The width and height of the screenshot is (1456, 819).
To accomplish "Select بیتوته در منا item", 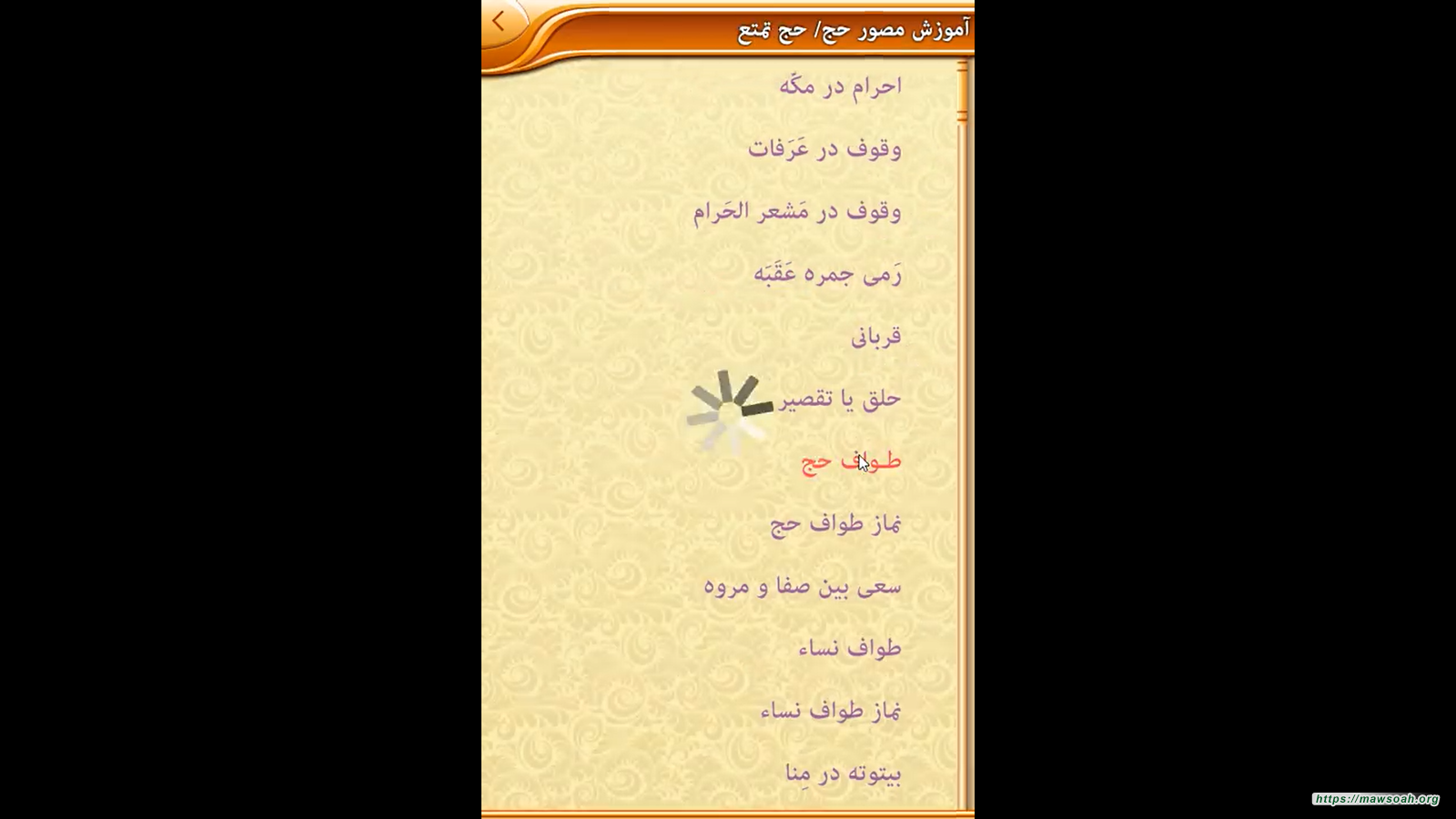I will (x=843, y=773).
